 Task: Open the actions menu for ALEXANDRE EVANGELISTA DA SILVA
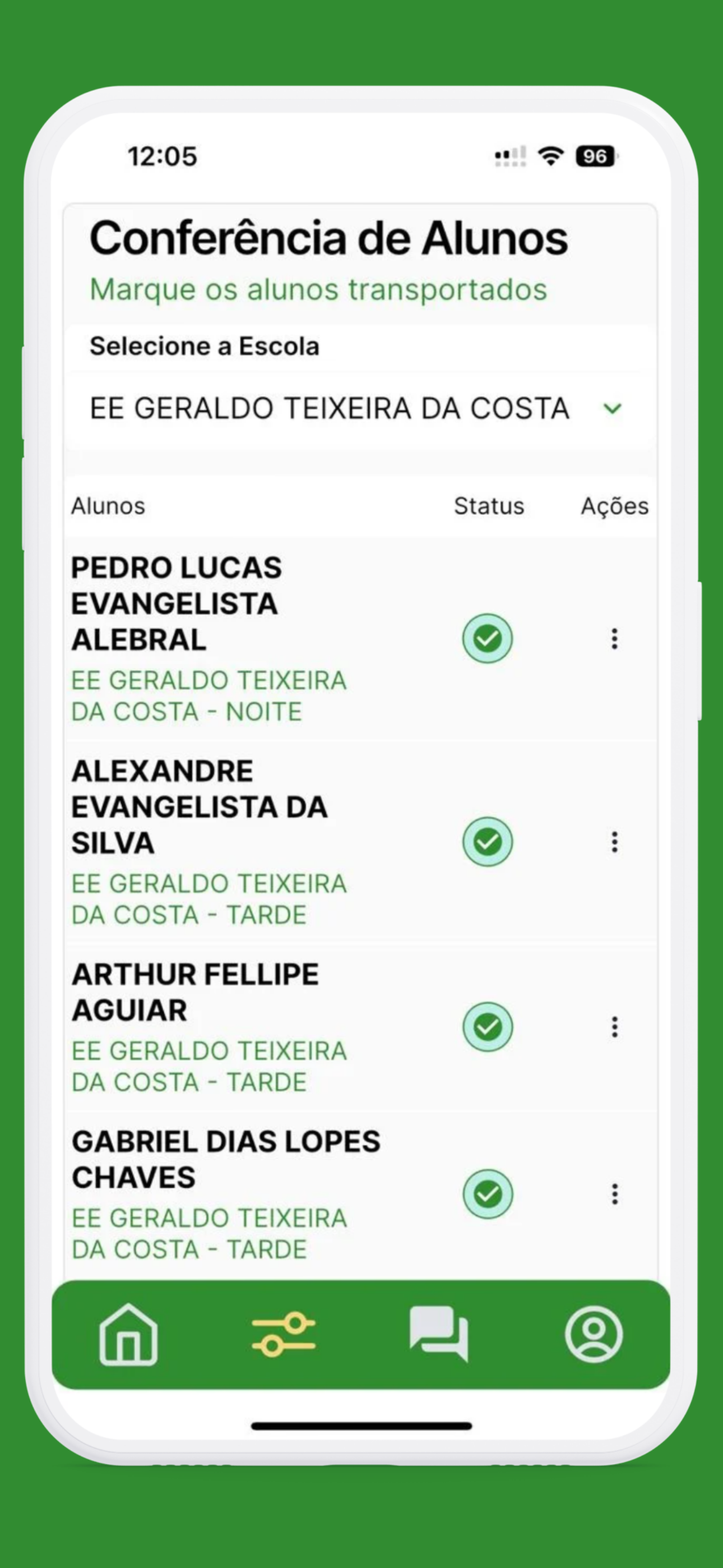tap(615, 842)
